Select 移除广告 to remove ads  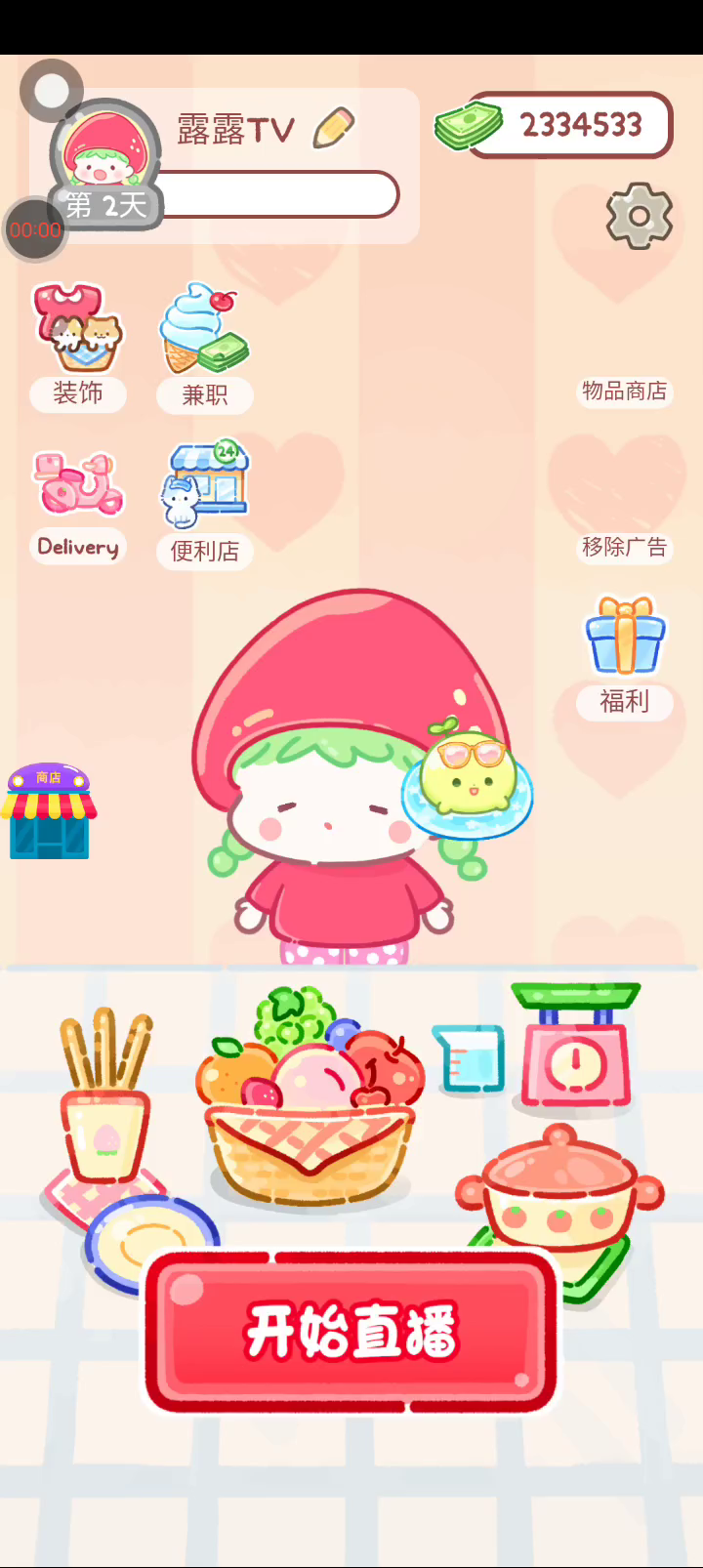tap(625, 547)
